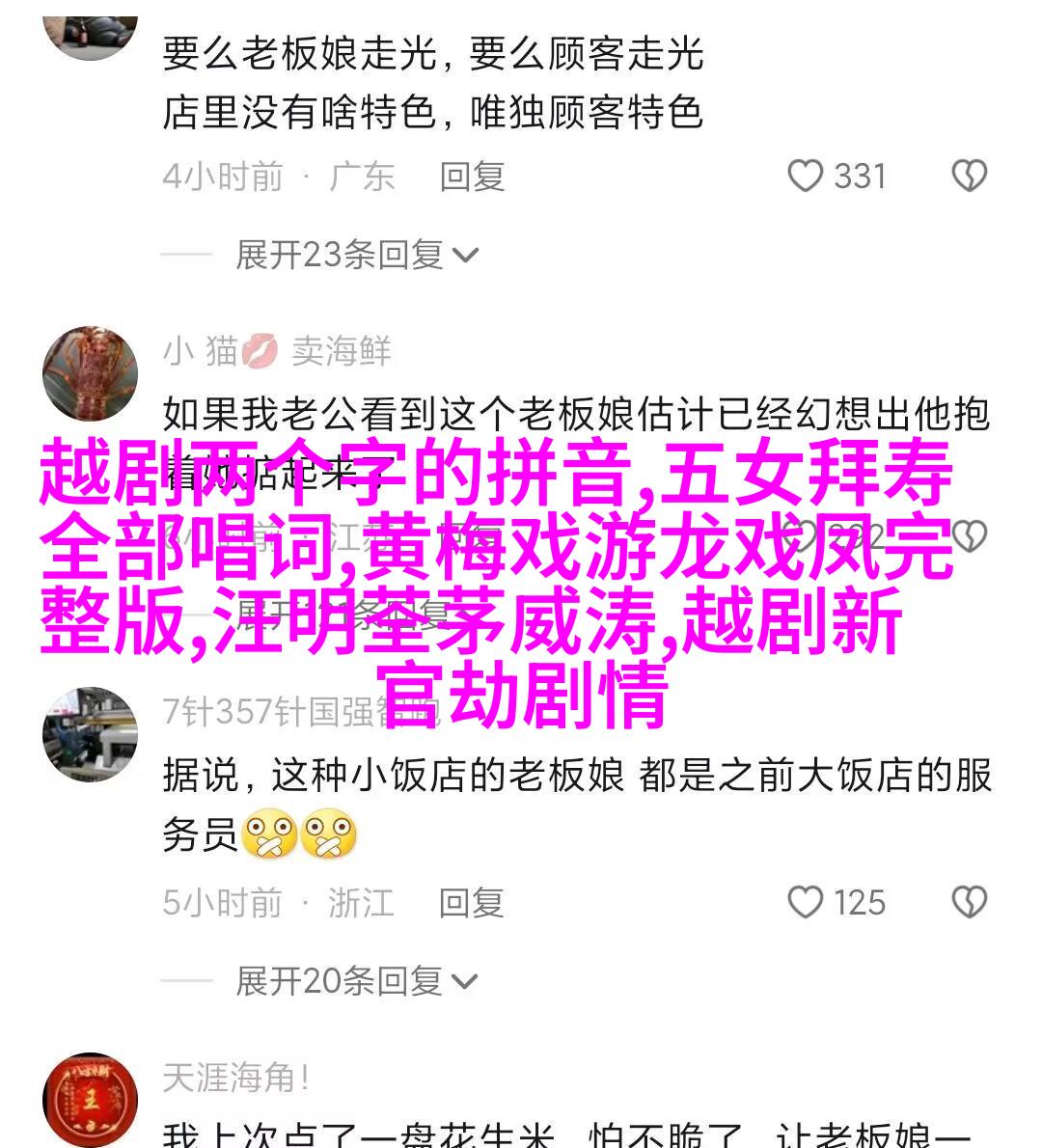Reply to the 5小时前 浙江 comment
The image size is (1042, 1148).
click(x=472, y=903)
